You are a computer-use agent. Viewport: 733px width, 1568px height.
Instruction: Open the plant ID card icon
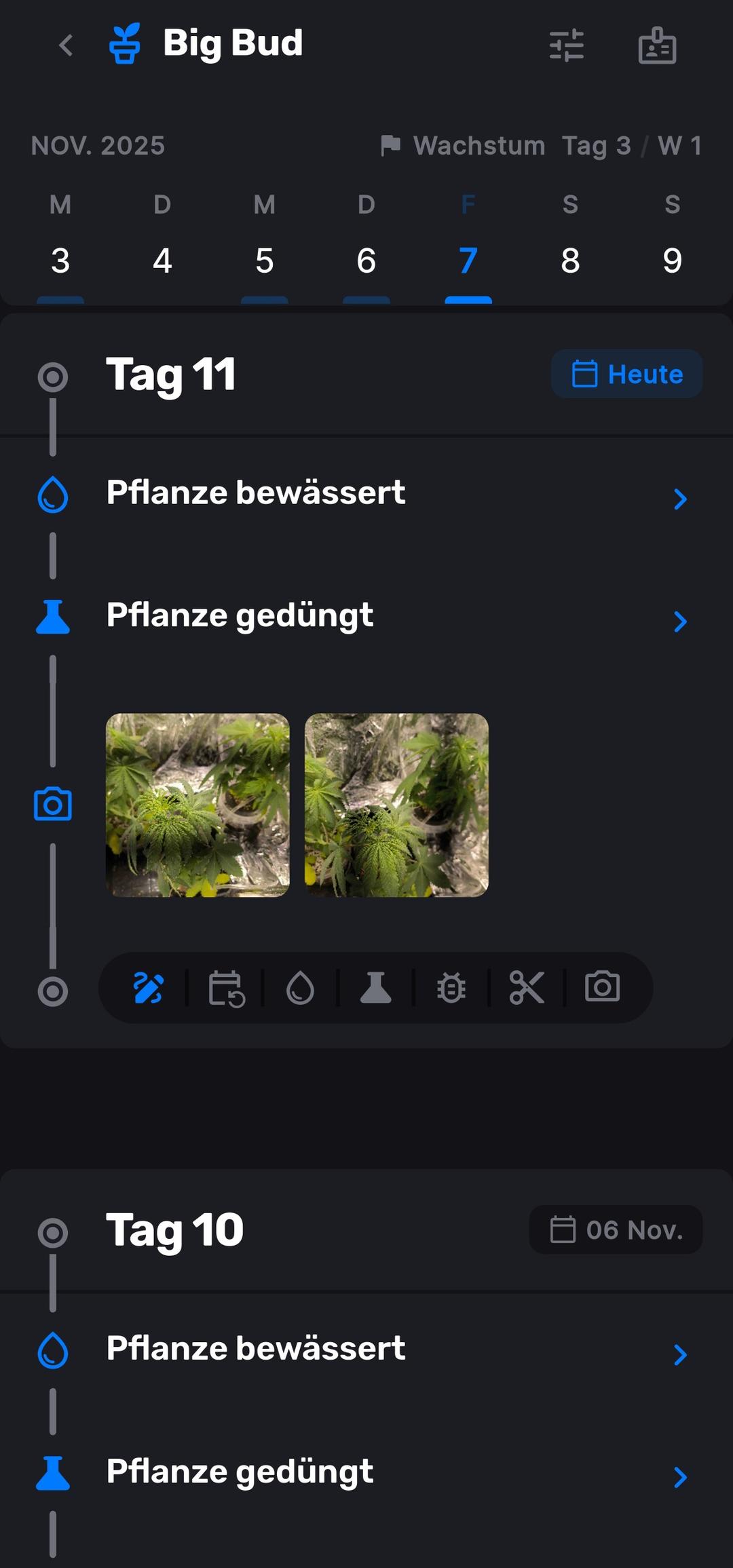point(657,45)
